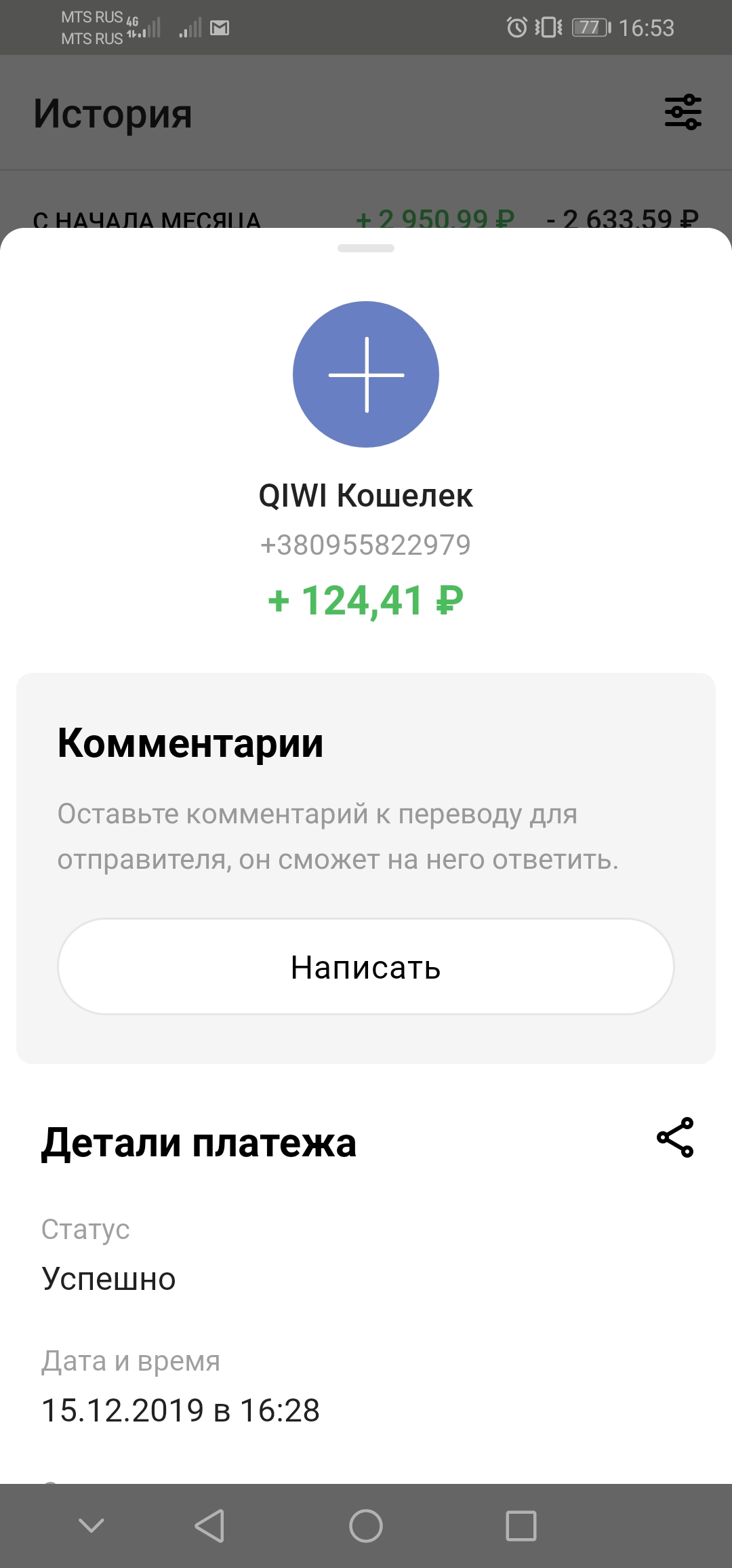
Task: Share the payment details
Action: click(x=675, y=1137)
